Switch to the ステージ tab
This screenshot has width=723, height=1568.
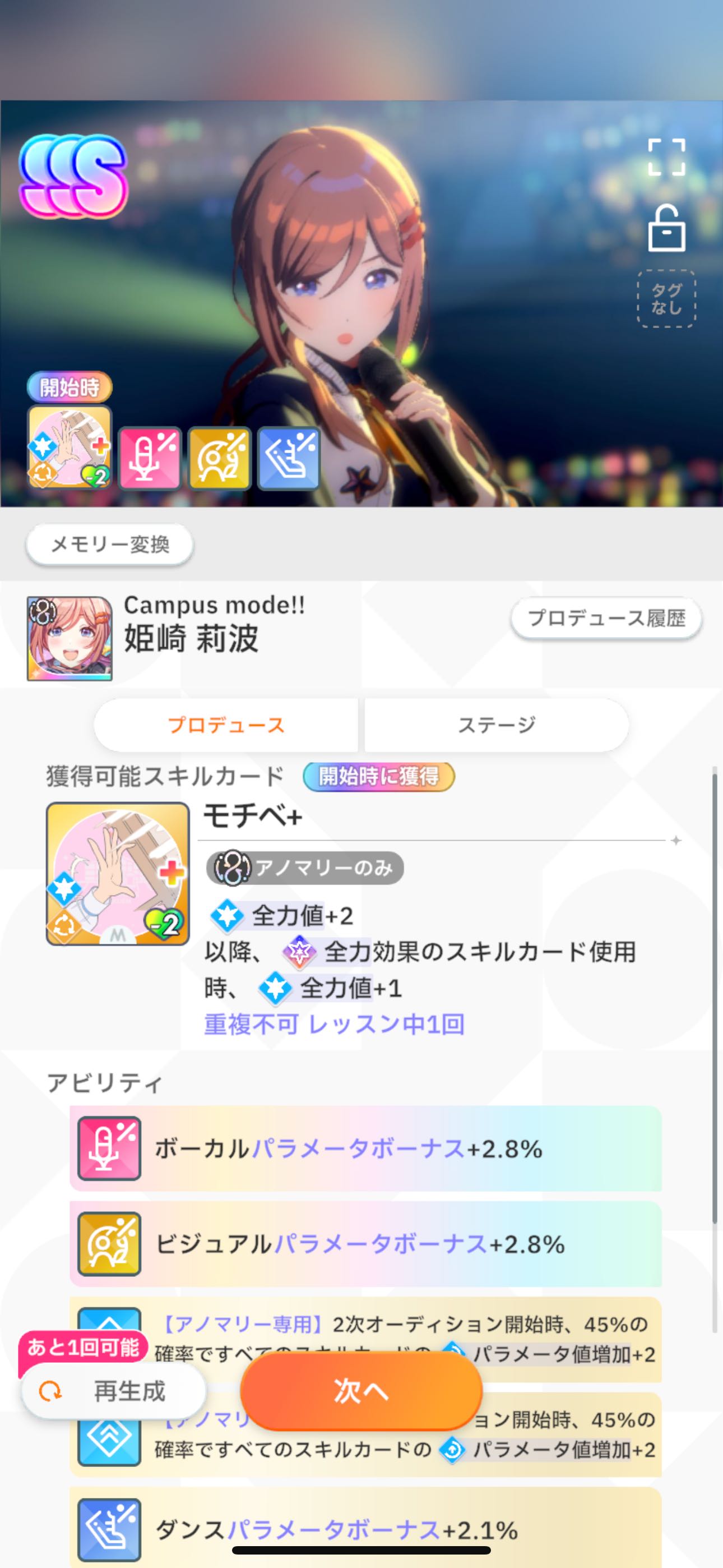[x=496, y=725]
